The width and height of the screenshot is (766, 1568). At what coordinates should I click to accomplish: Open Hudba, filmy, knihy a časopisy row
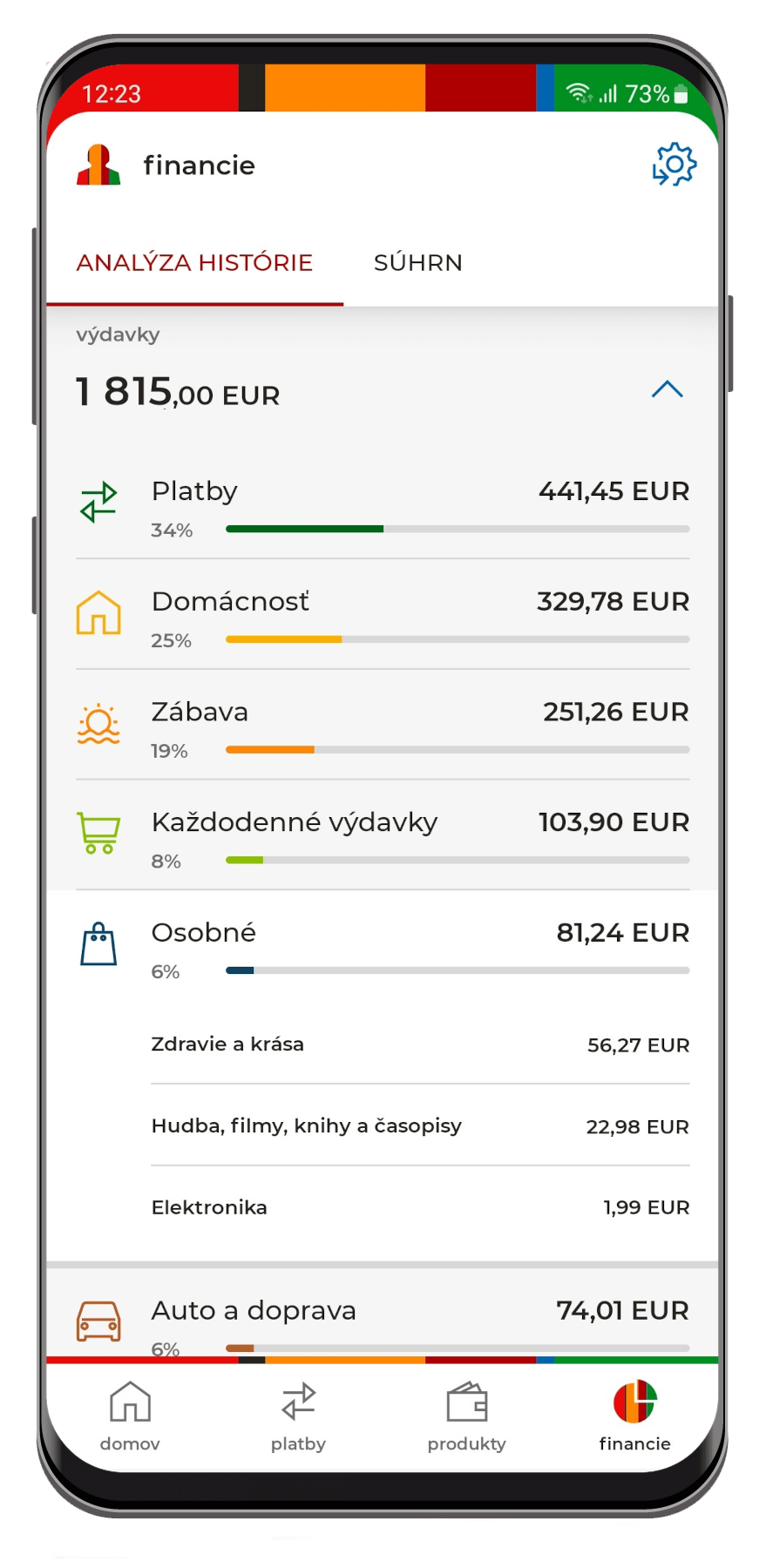[420, 1125]
